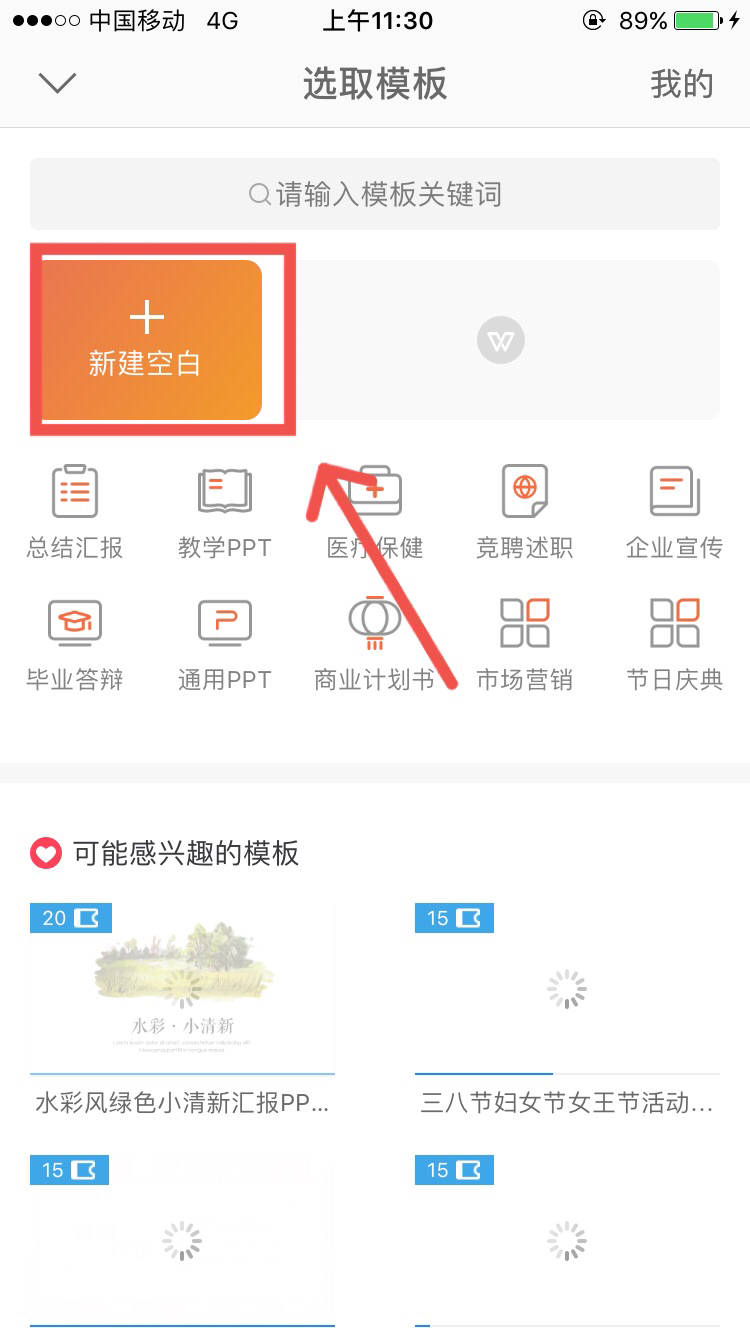Open the 总结汇报 category
This screenshot has height=1334, width=750.
75,510
